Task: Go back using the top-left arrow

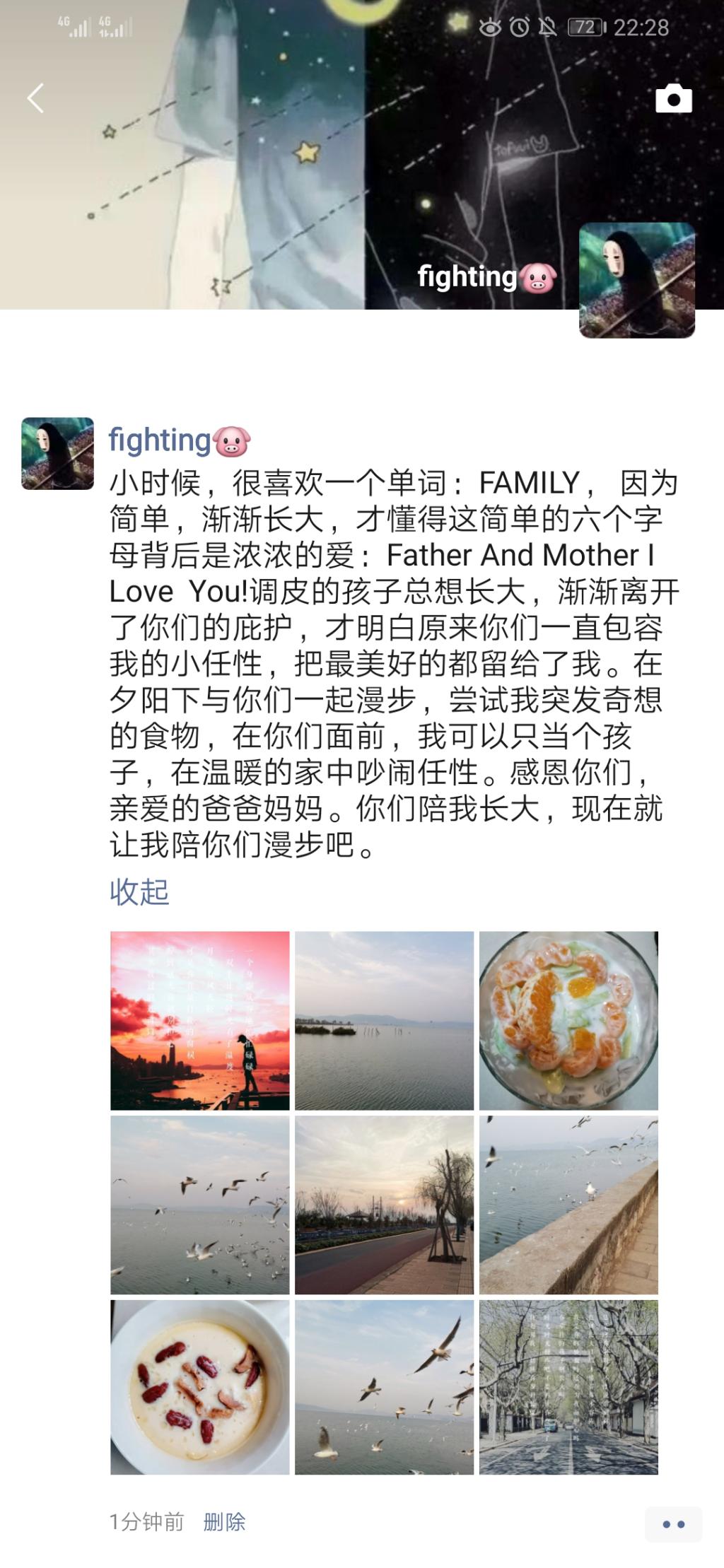Action: click(35, 98)
